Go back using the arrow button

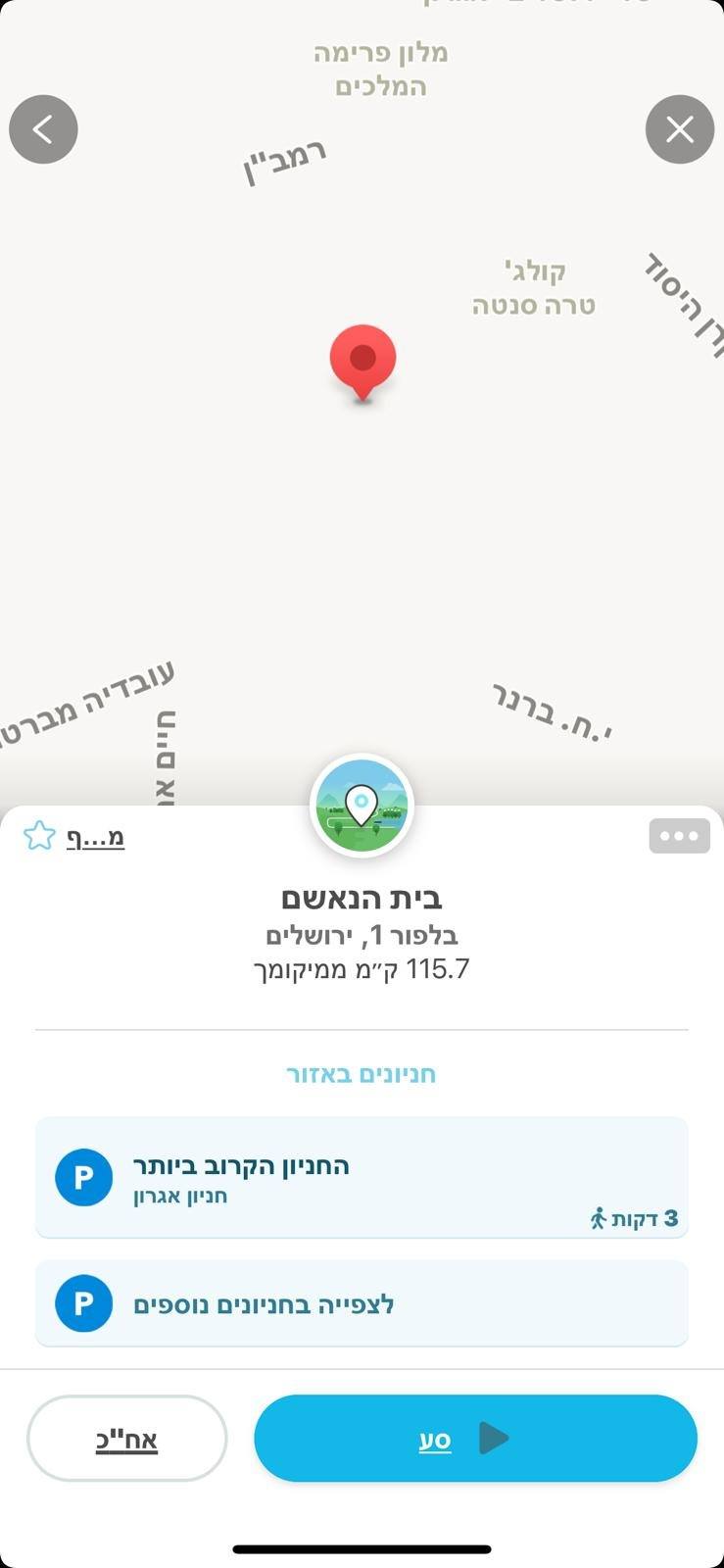[x=43, y=129]
